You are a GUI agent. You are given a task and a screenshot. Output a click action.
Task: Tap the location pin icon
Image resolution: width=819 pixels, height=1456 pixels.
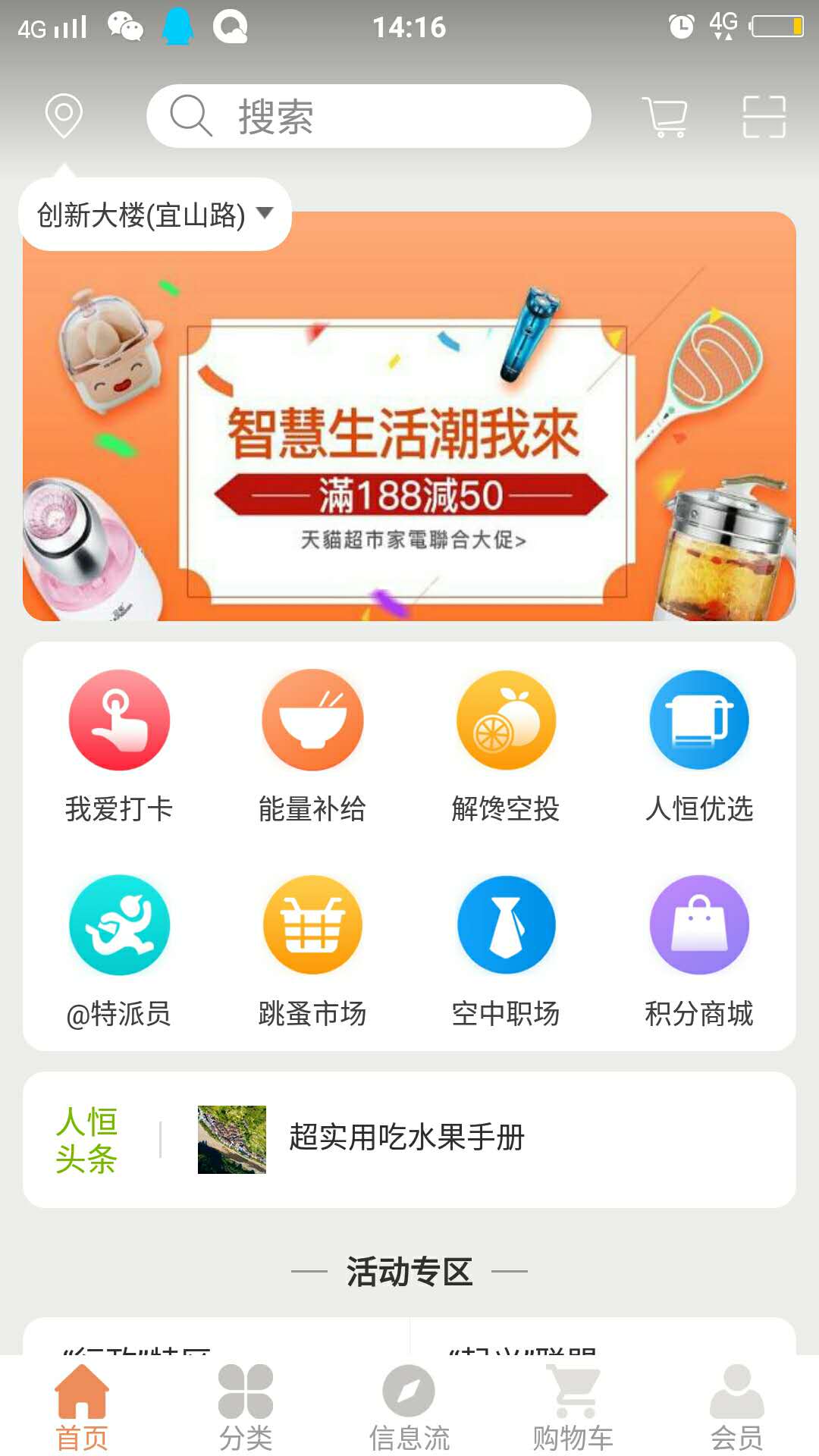(62, 115)
